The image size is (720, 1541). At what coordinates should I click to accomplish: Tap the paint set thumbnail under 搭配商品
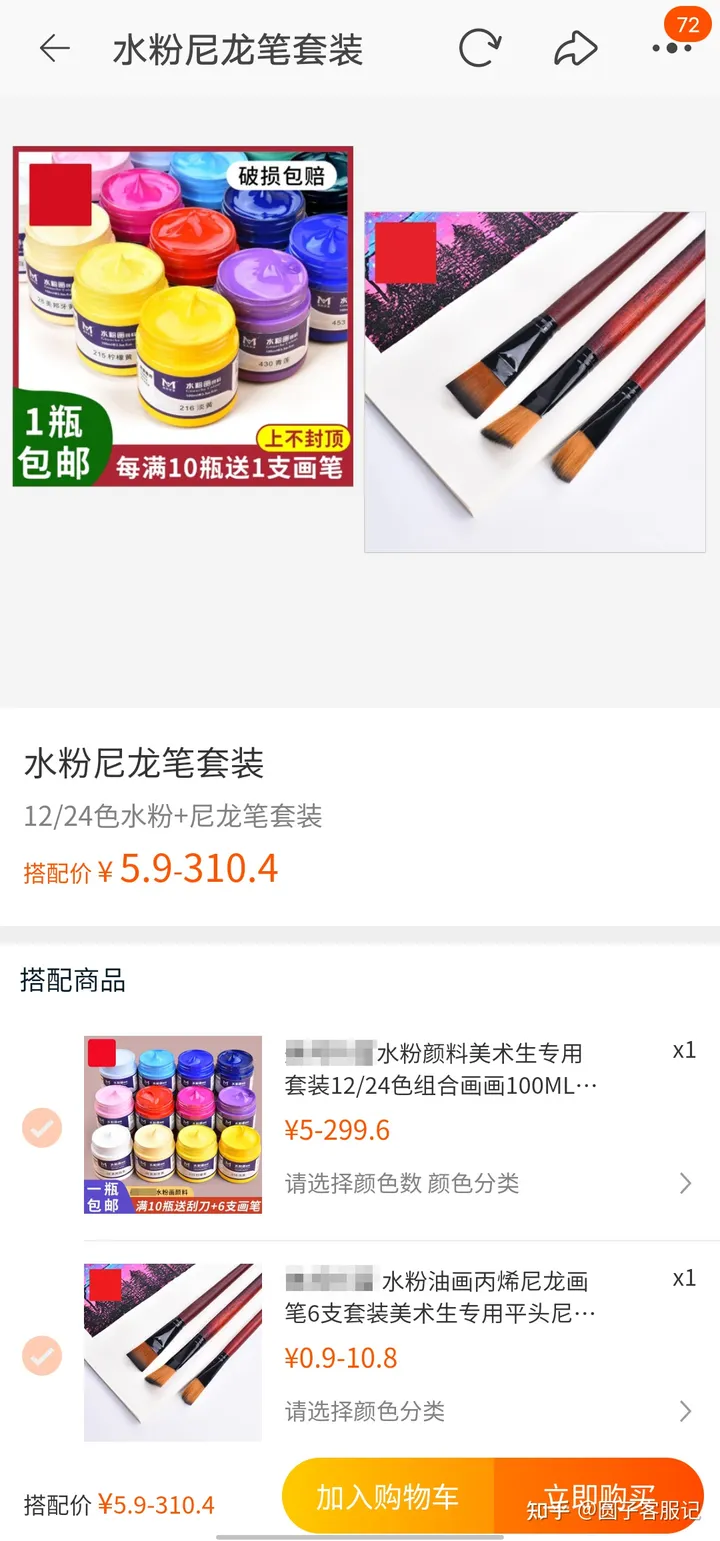click(x=172, y=1124)
